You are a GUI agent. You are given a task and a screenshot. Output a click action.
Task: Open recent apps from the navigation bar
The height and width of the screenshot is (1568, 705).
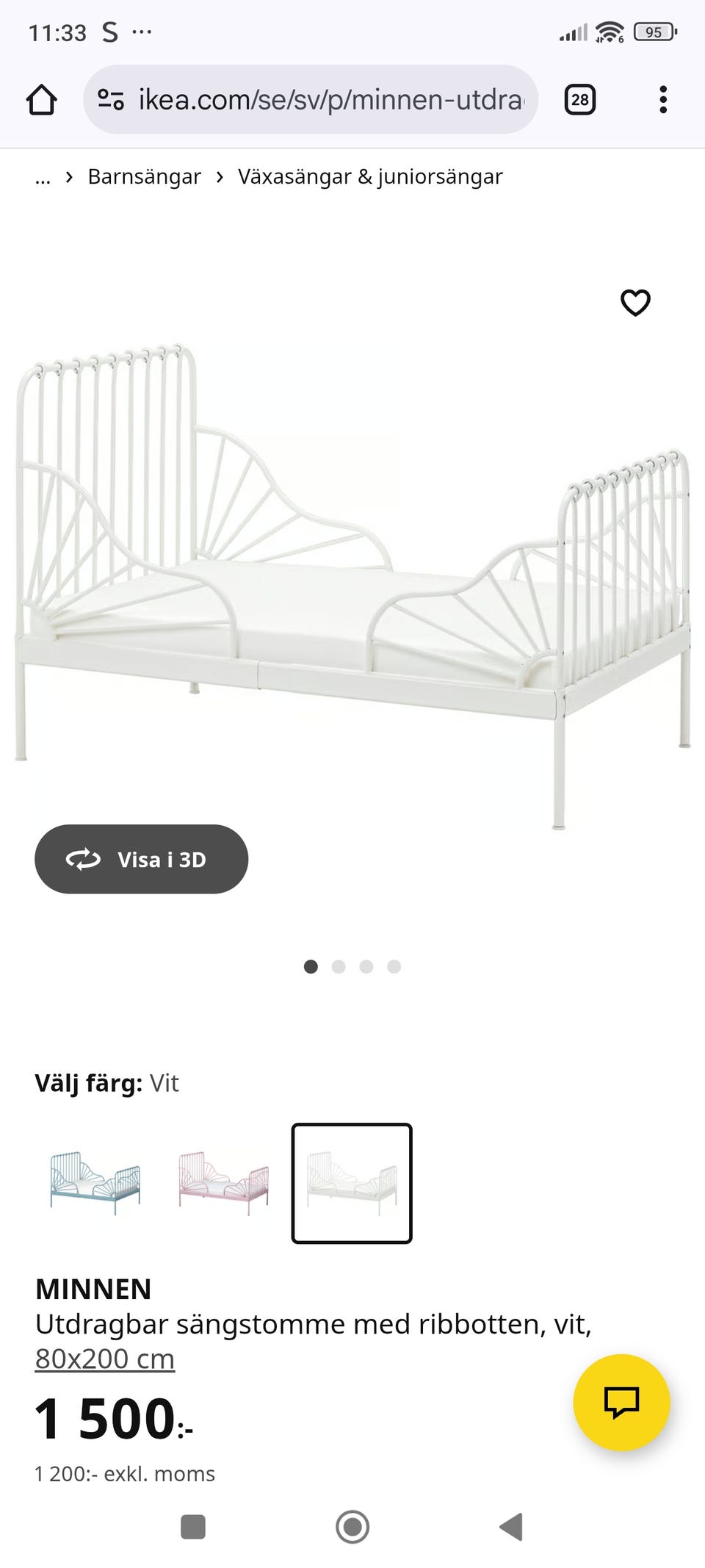193,1526
